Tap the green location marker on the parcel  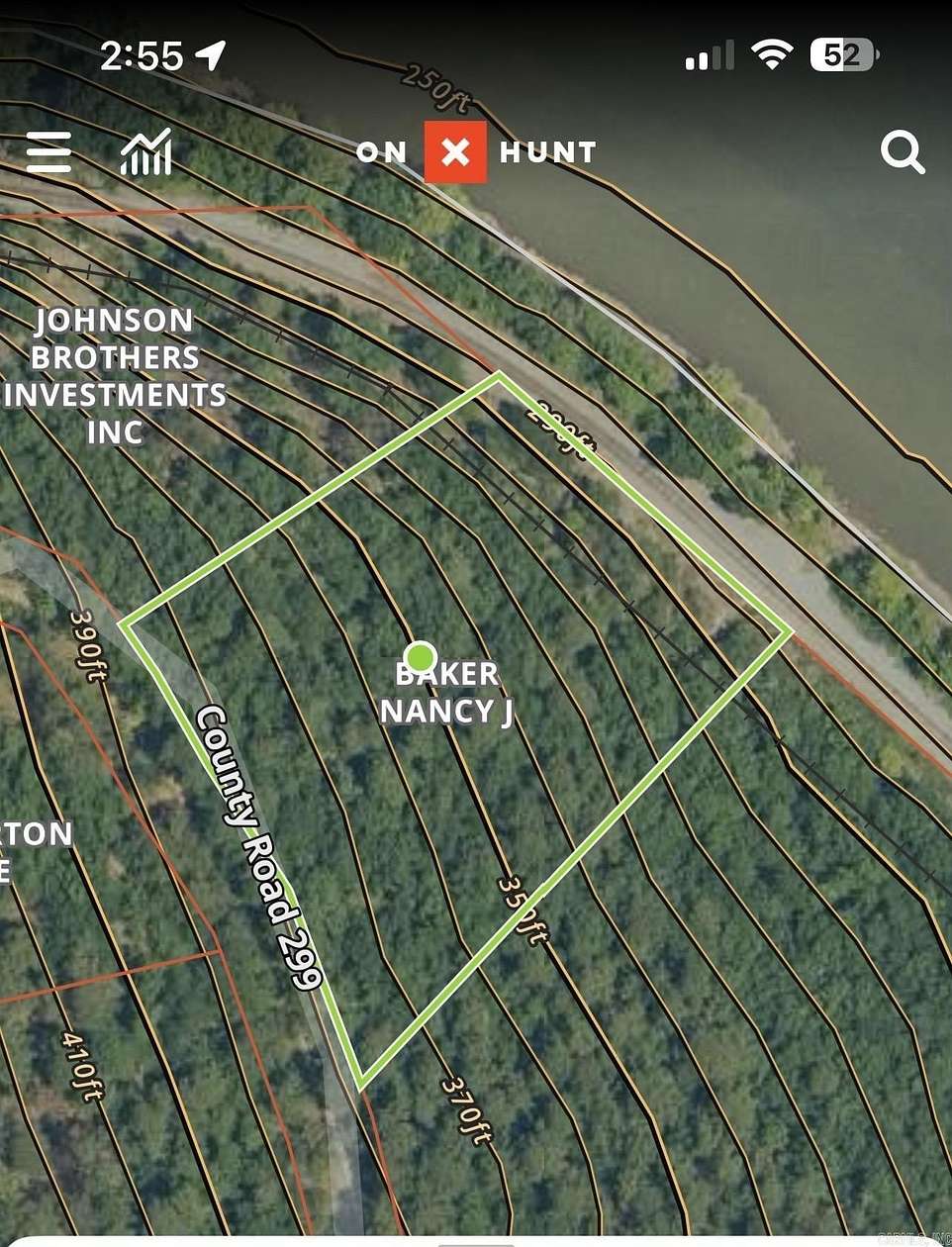point(420,656)
